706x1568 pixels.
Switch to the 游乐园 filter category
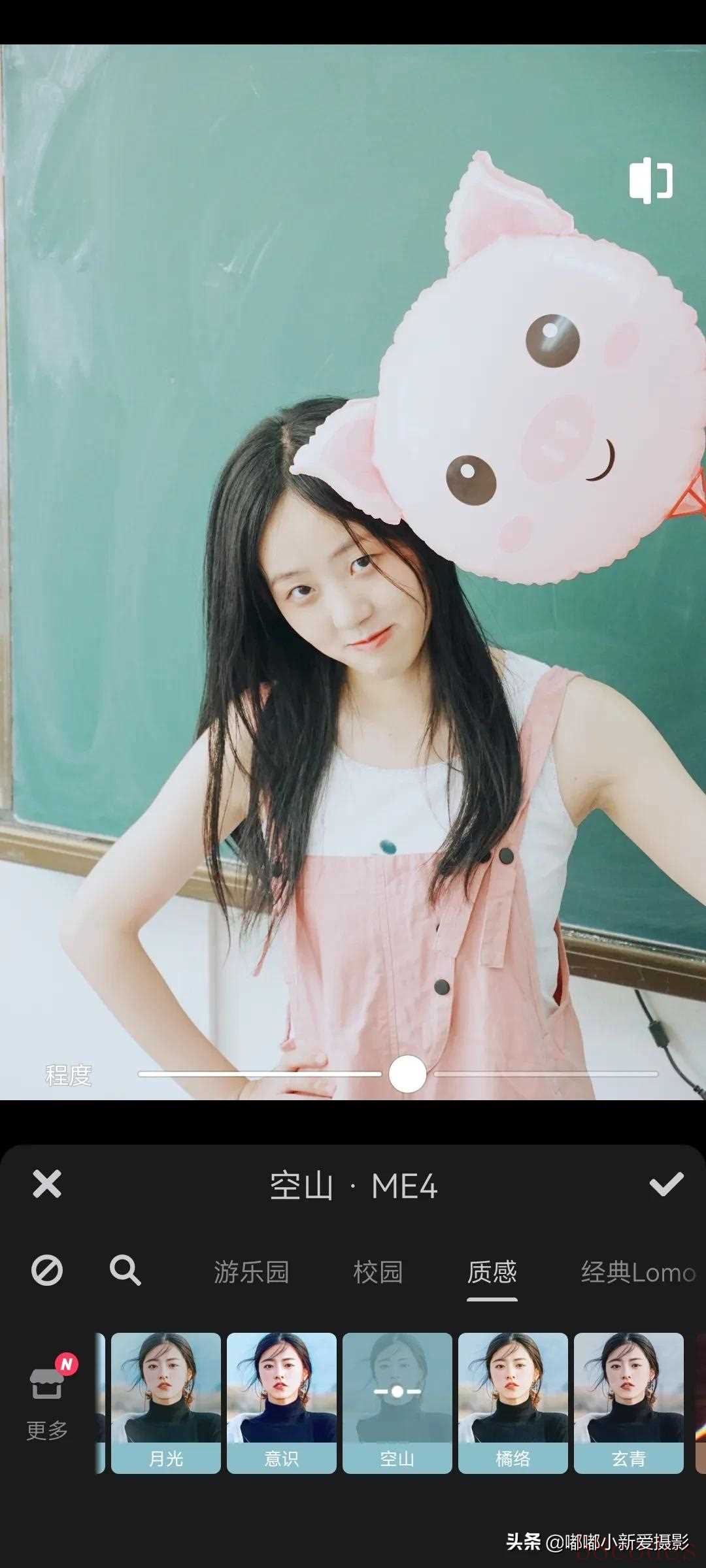pyautogui.click(x=252, y=1272)
